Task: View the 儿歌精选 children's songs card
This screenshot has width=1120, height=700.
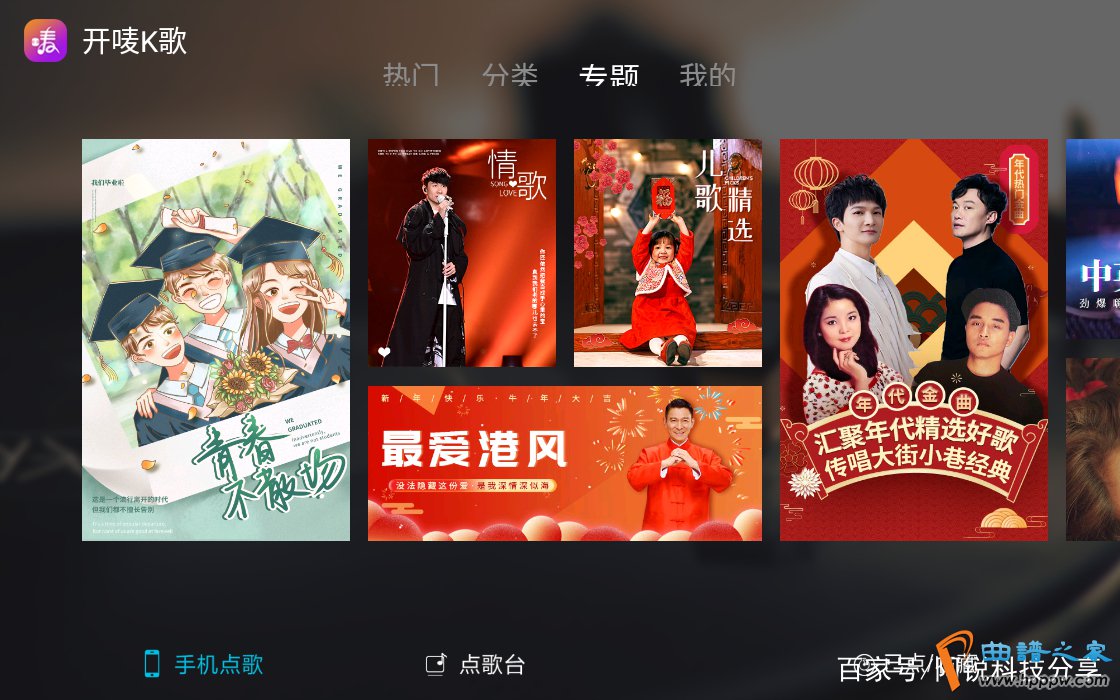Action: click(668, 253)
